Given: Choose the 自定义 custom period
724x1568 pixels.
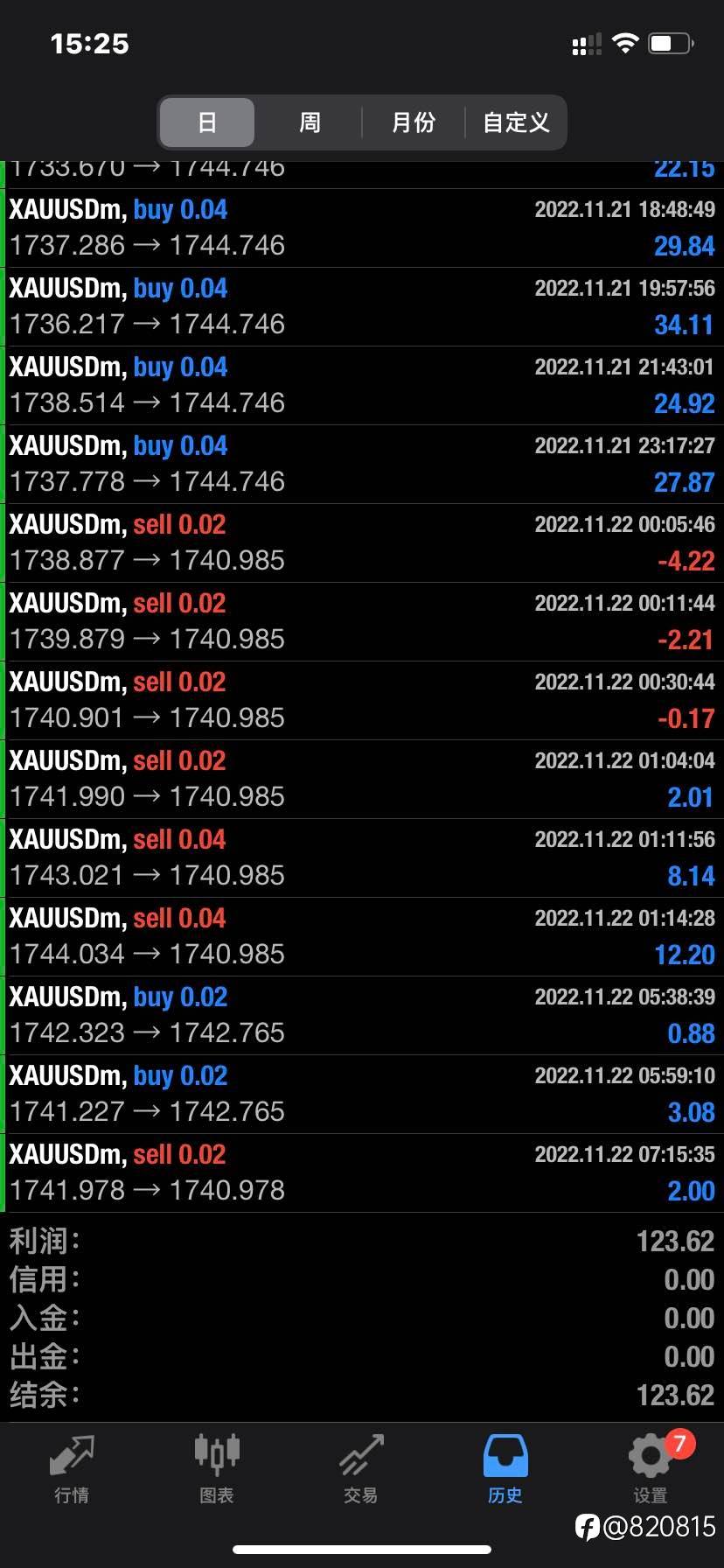Looking at the screenshot, I should (x=516, y=122).
